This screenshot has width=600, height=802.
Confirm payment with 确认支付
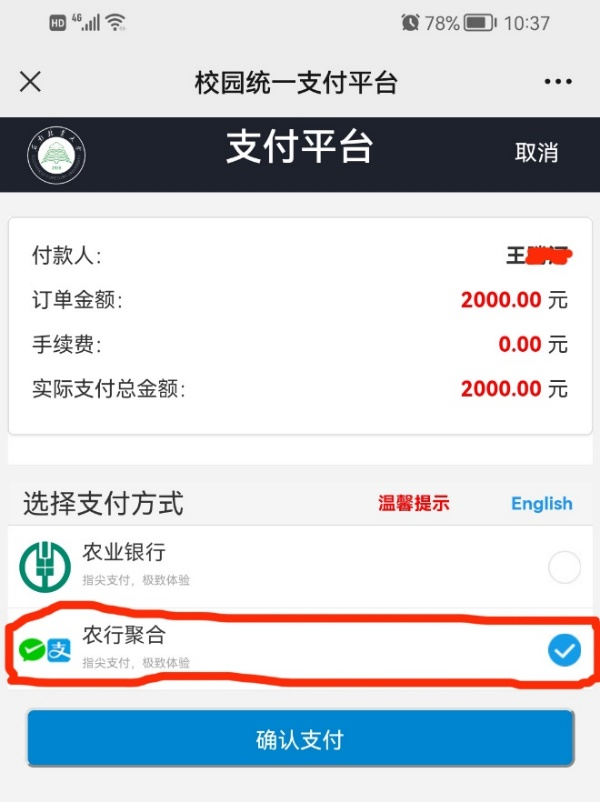coord(300,740)
